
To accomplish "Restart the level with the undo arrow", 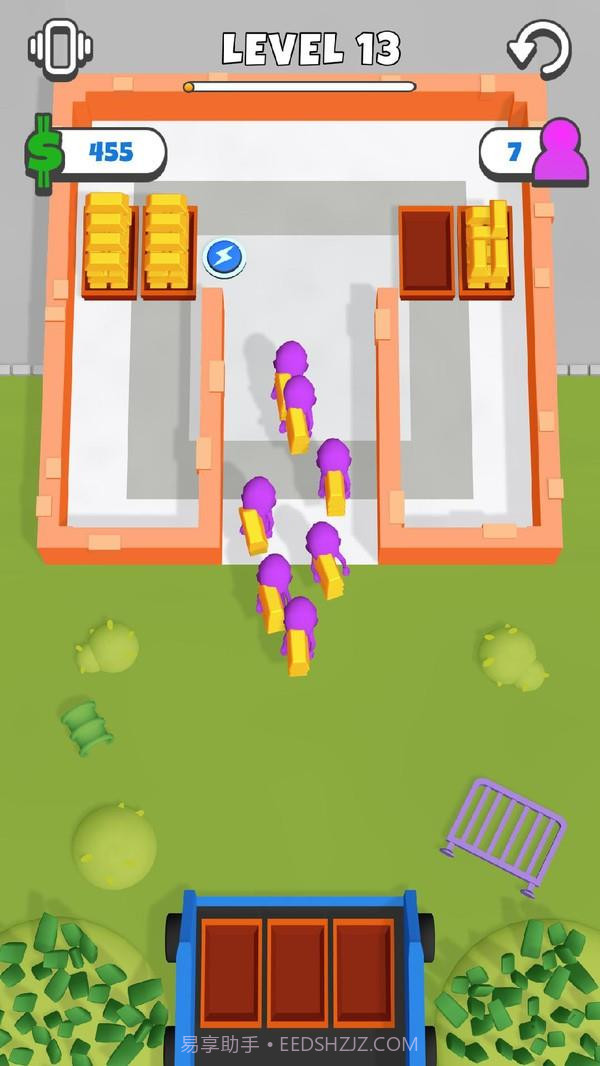I will point(539,47).
